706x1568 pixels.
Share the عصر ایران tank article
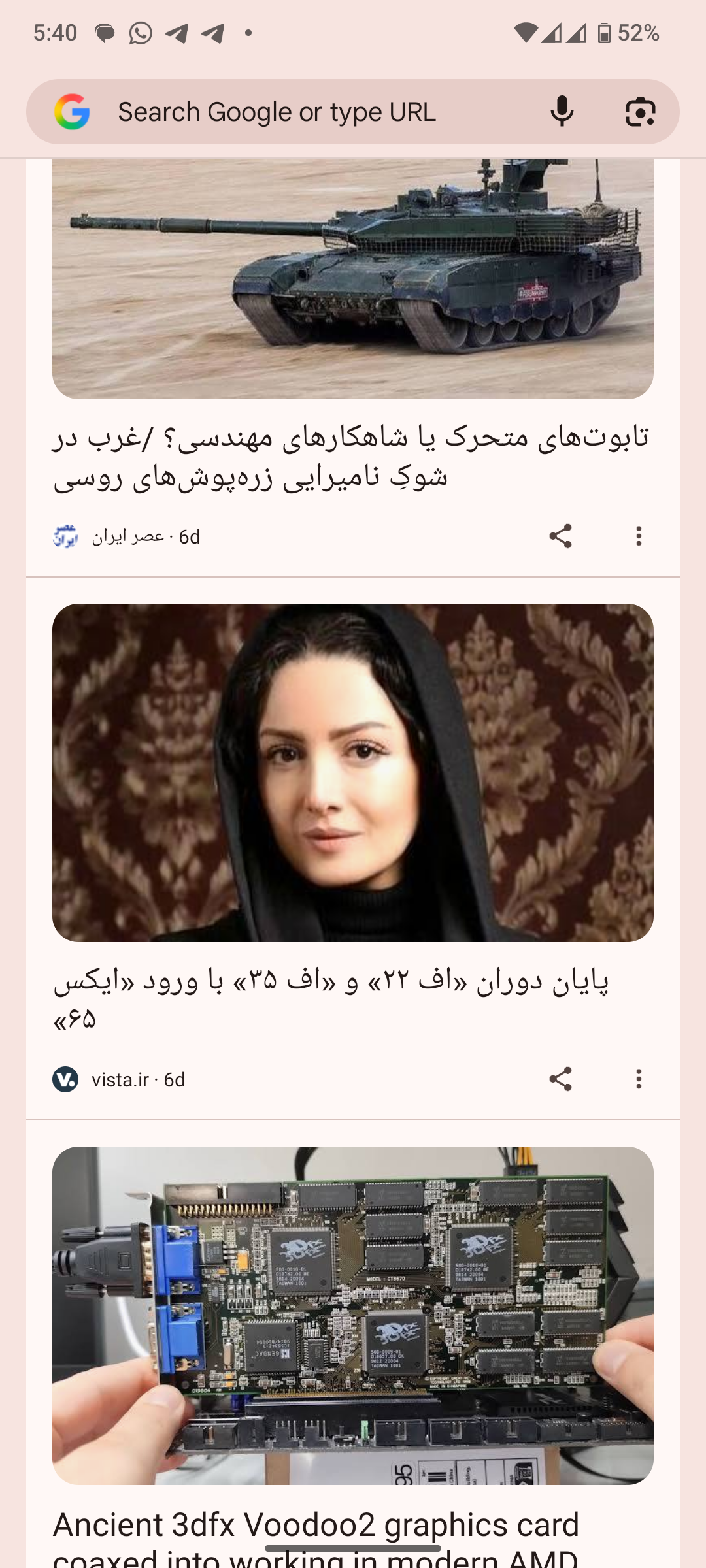coord(560,536)
